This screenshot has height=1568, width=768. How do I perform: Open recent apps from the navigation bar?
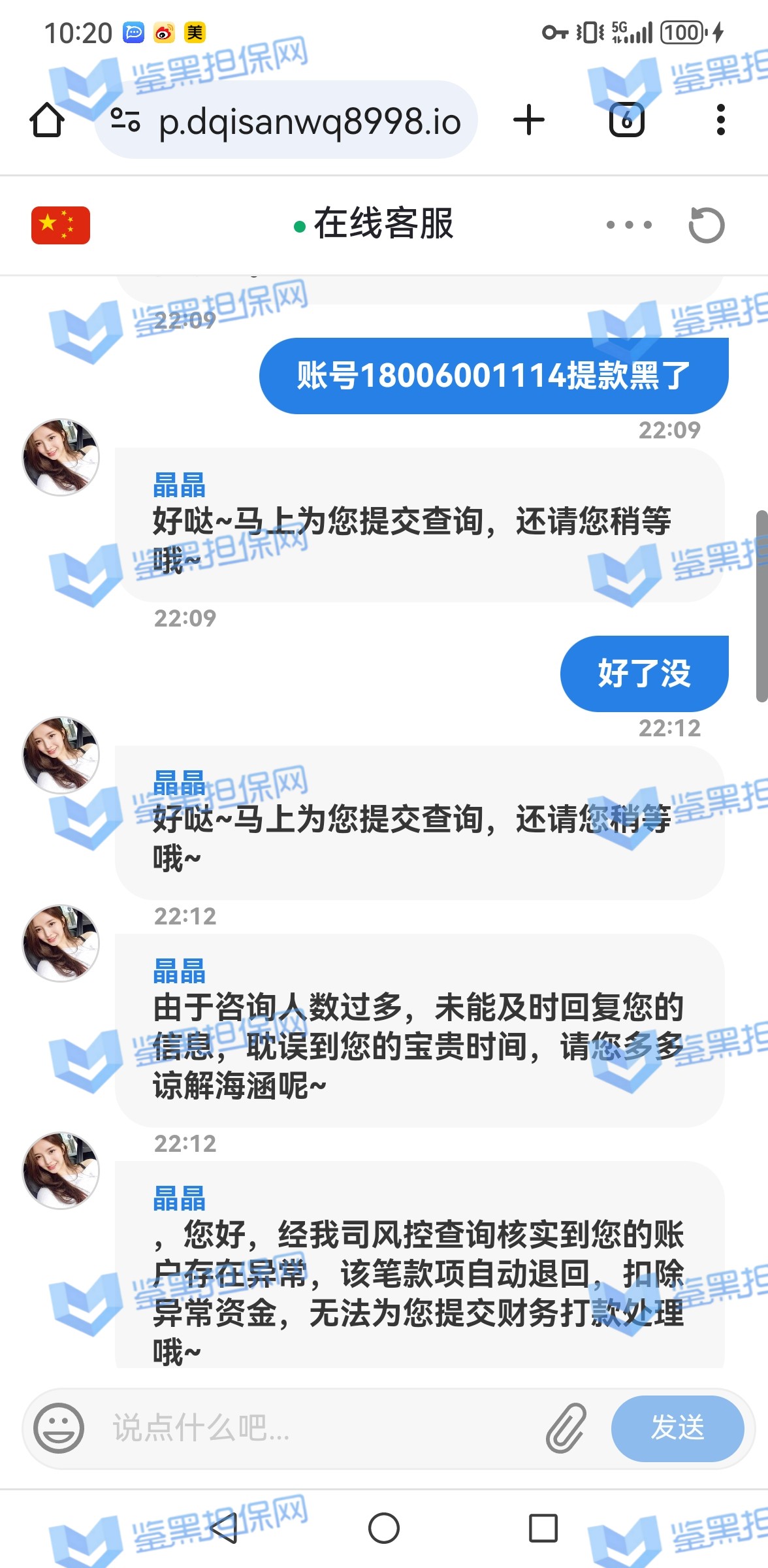tap(543, 1528)
